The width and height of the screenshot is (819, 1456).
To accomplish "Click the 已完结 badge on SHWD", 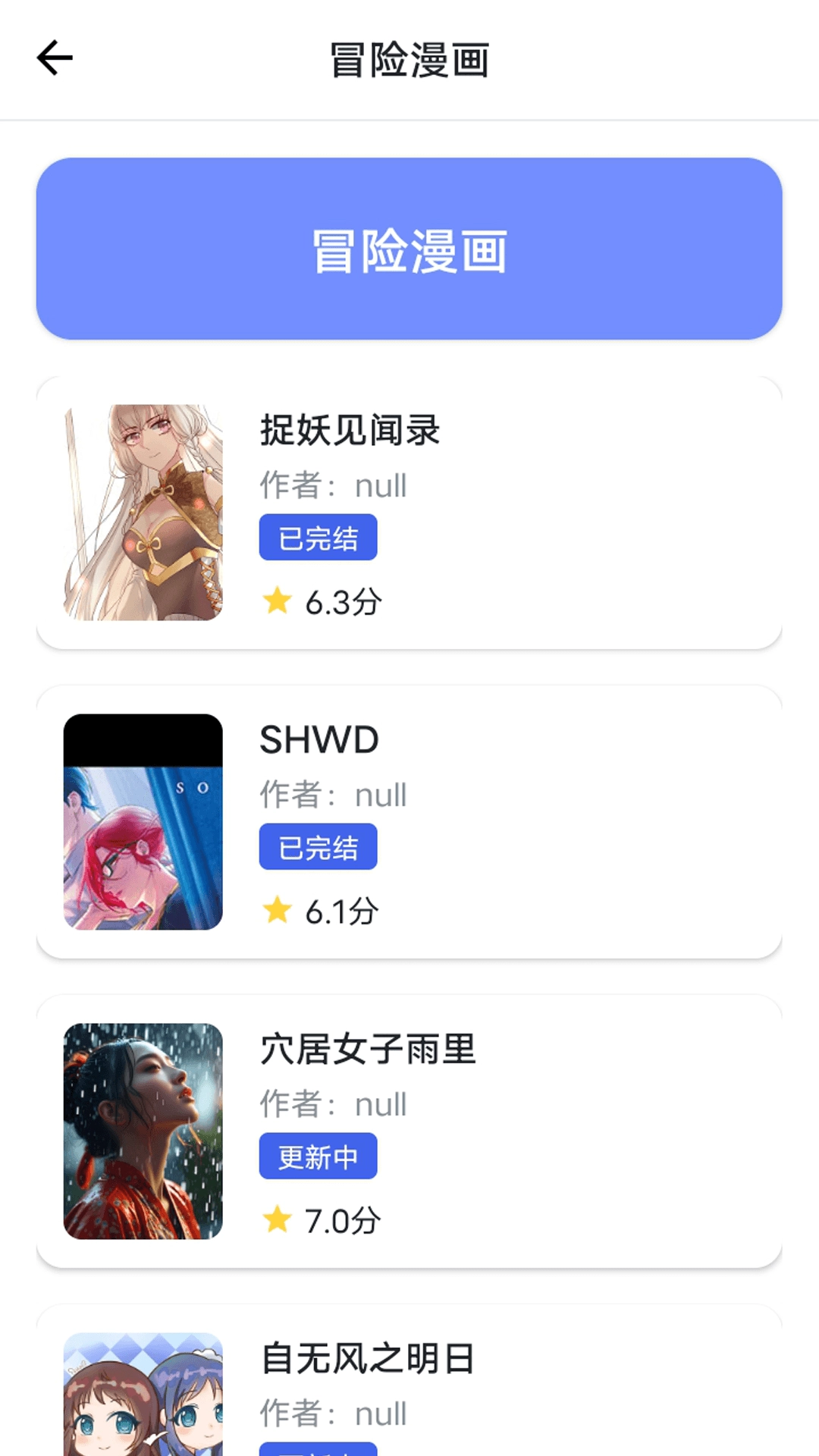I will click(318, 846).
